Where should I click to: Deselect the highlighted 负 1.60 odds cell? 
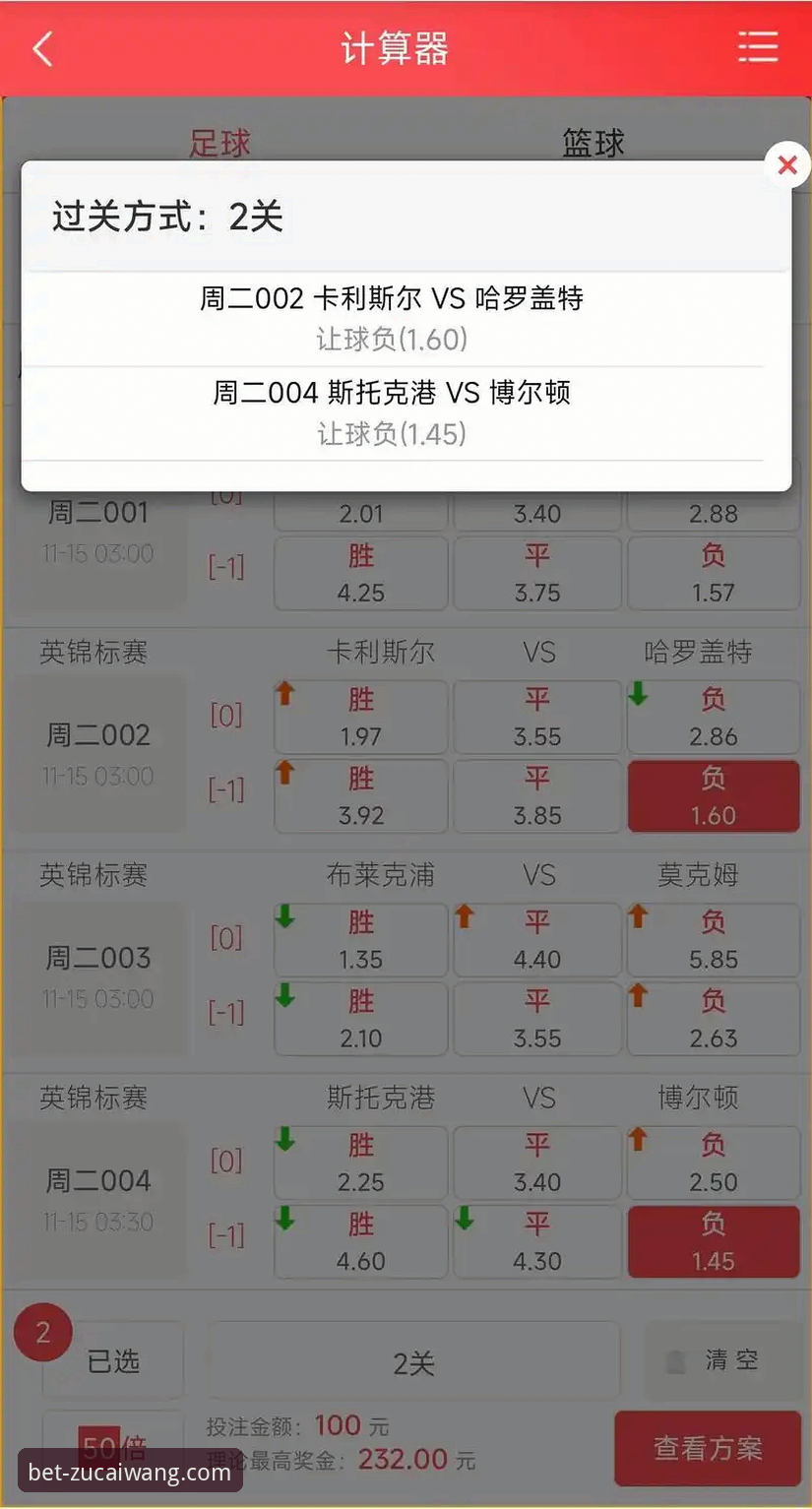(x=714, y=796)
